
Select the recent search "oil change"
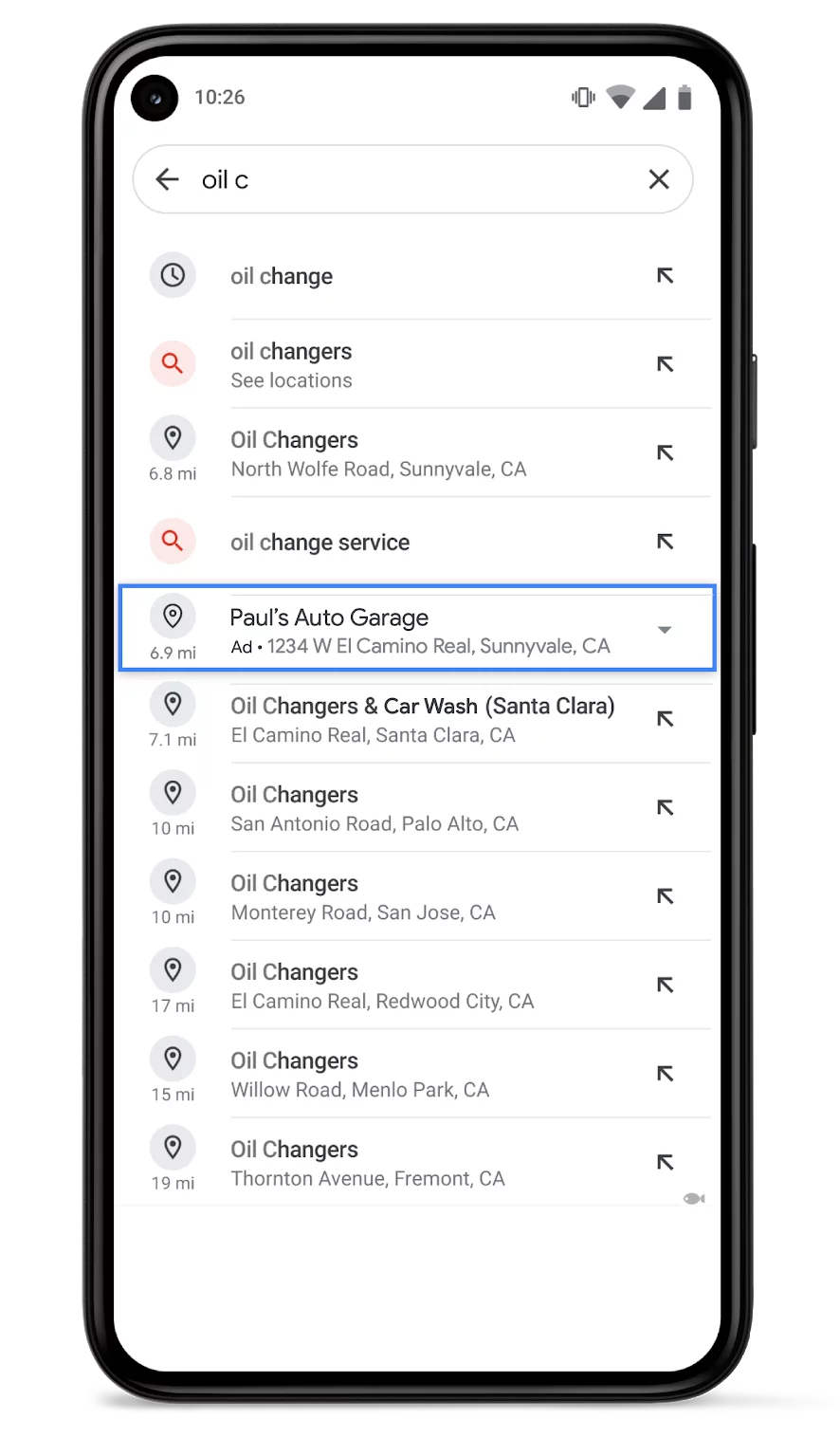click(414, 276)
